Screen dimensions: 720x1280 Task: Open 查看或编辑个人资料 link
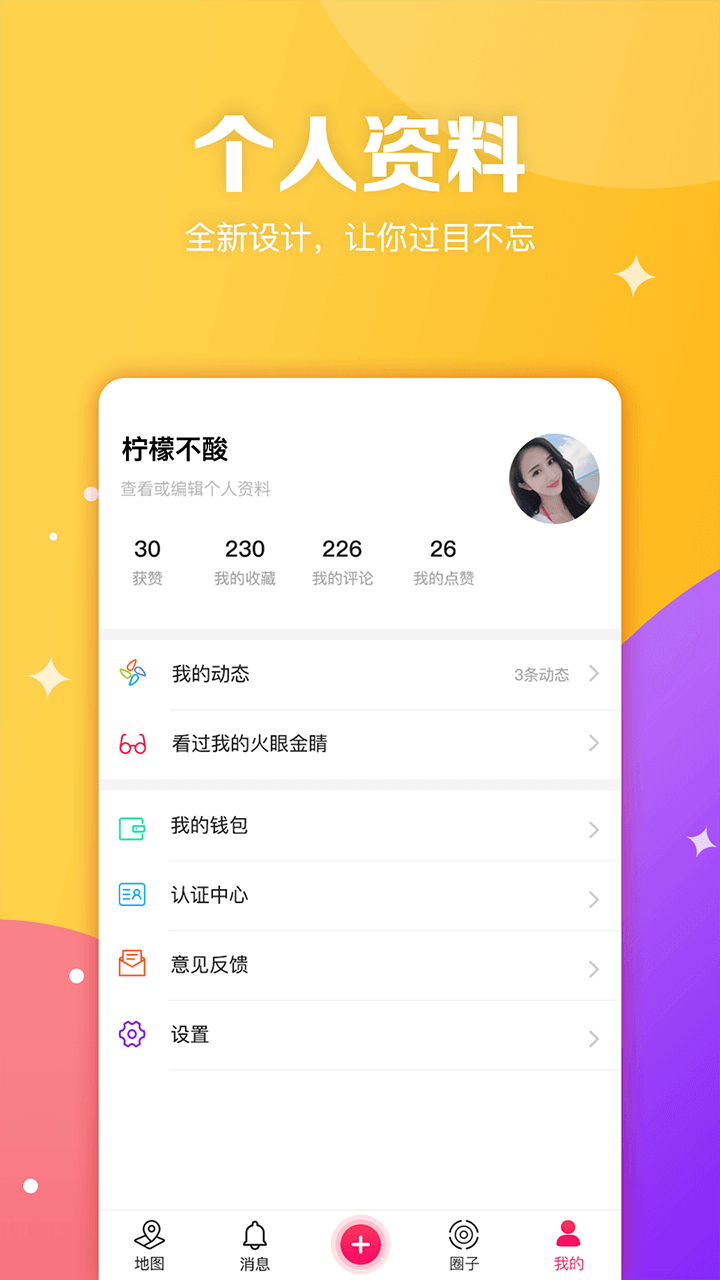pyautogui.click(x=194, y=488)
